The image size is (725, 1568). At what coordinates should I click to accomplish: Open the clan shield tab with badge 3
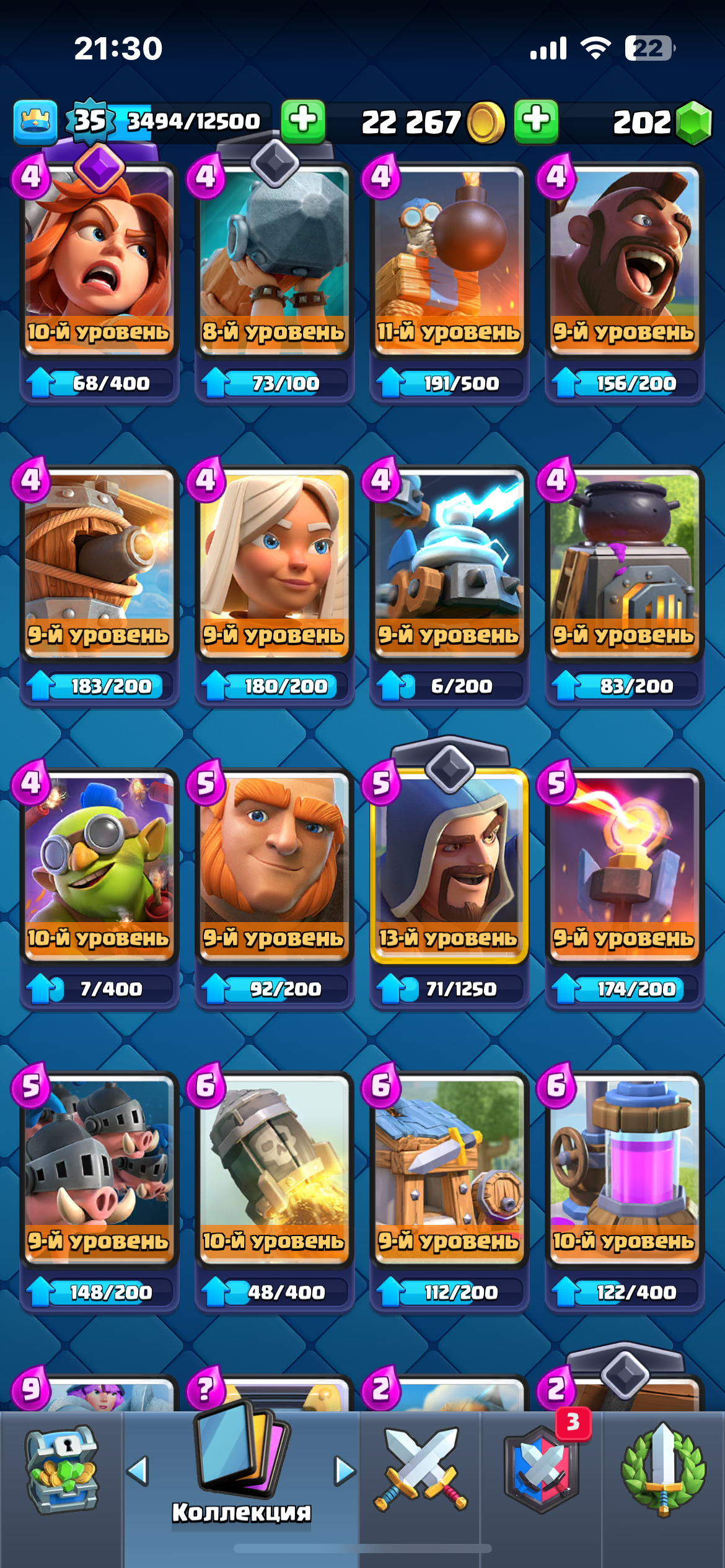(542, 1469)
